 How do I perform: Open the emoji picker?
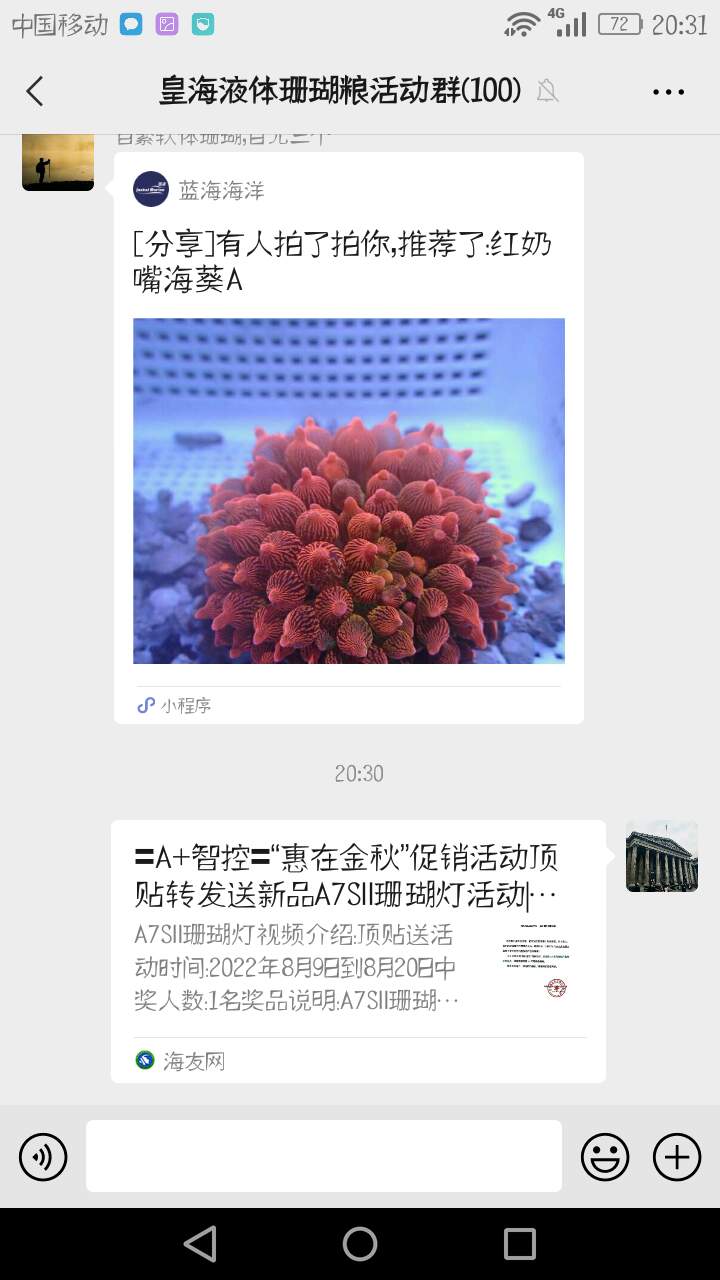click(605, 1157)
